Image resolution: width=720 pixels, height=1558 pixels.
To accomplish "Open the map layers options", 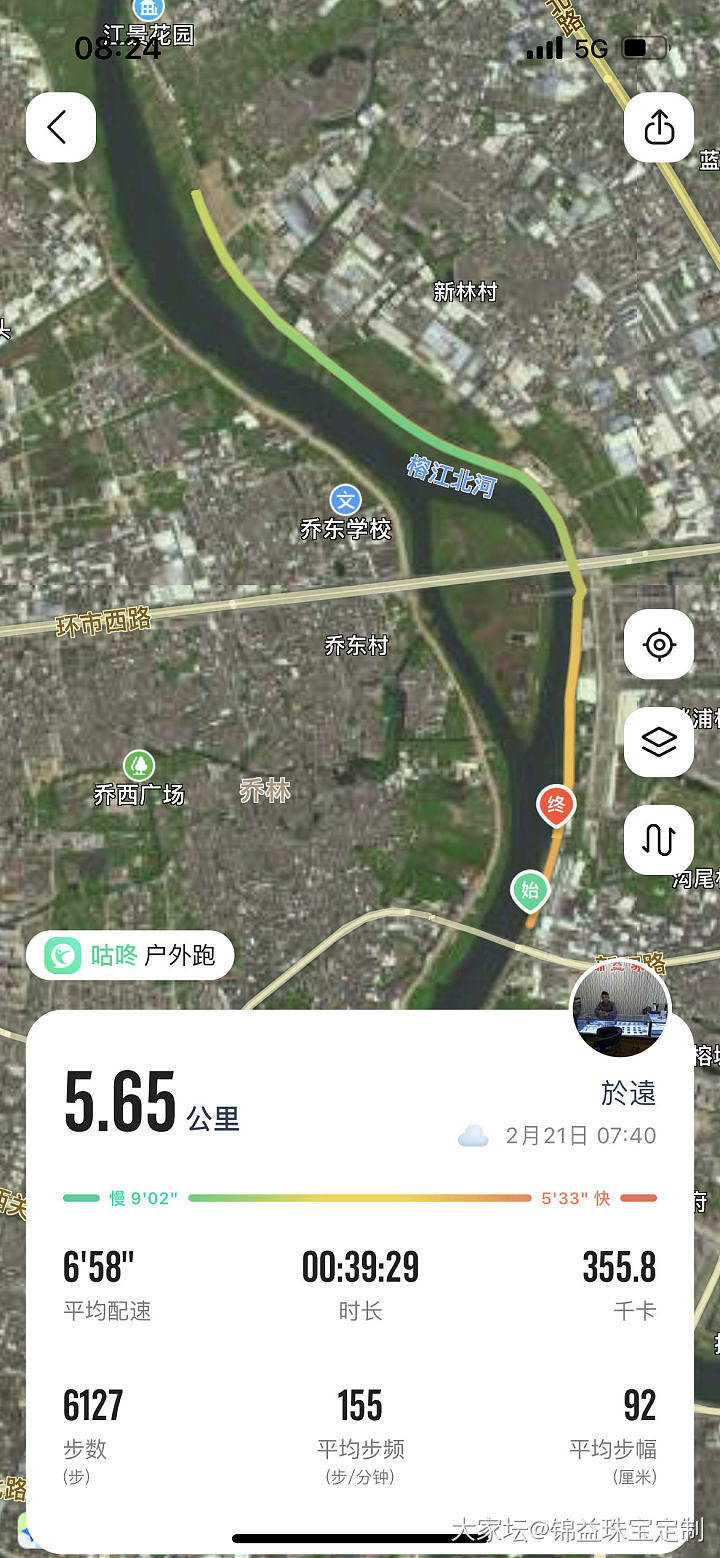I will click(x=659, y=742).
